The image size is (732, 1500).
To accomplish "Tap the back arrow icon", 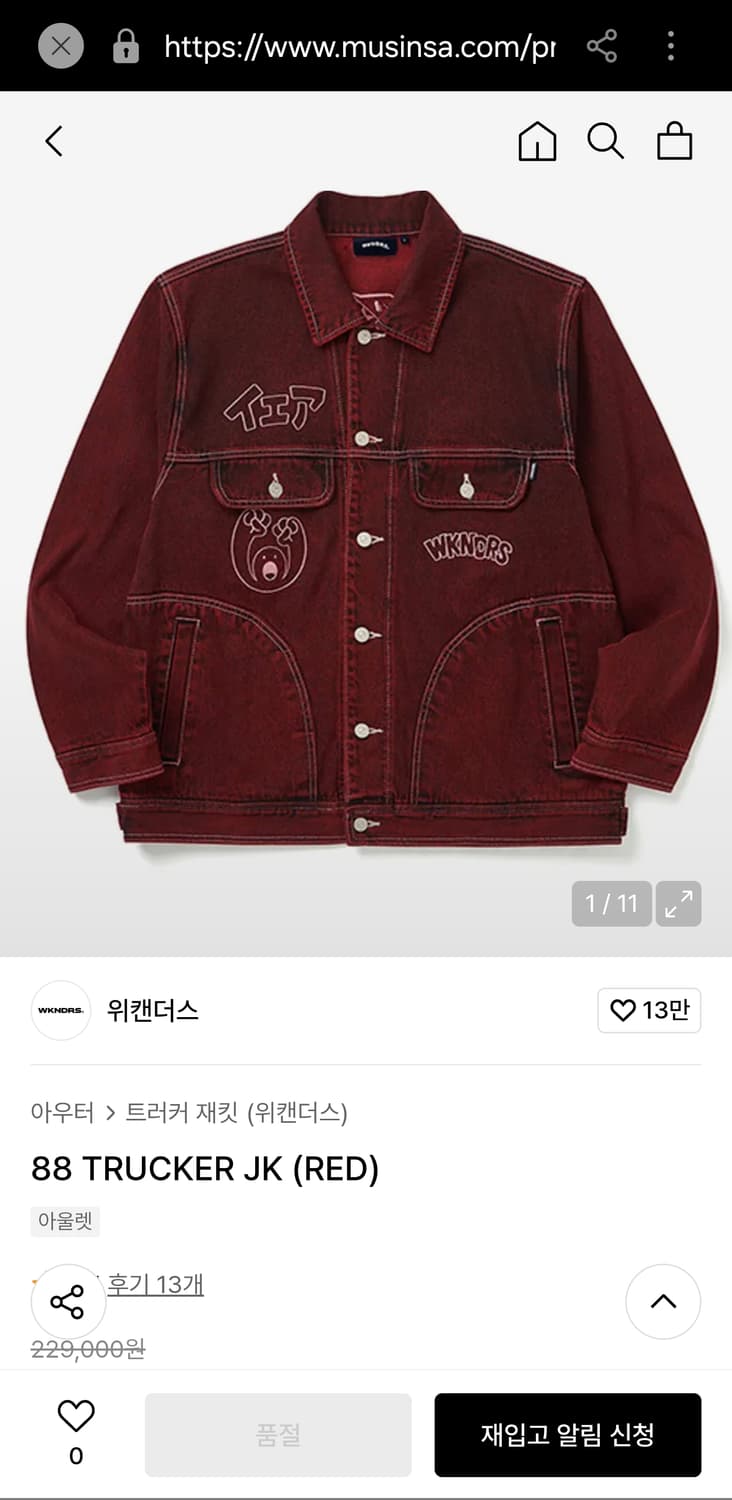I will tap(55, 141).
